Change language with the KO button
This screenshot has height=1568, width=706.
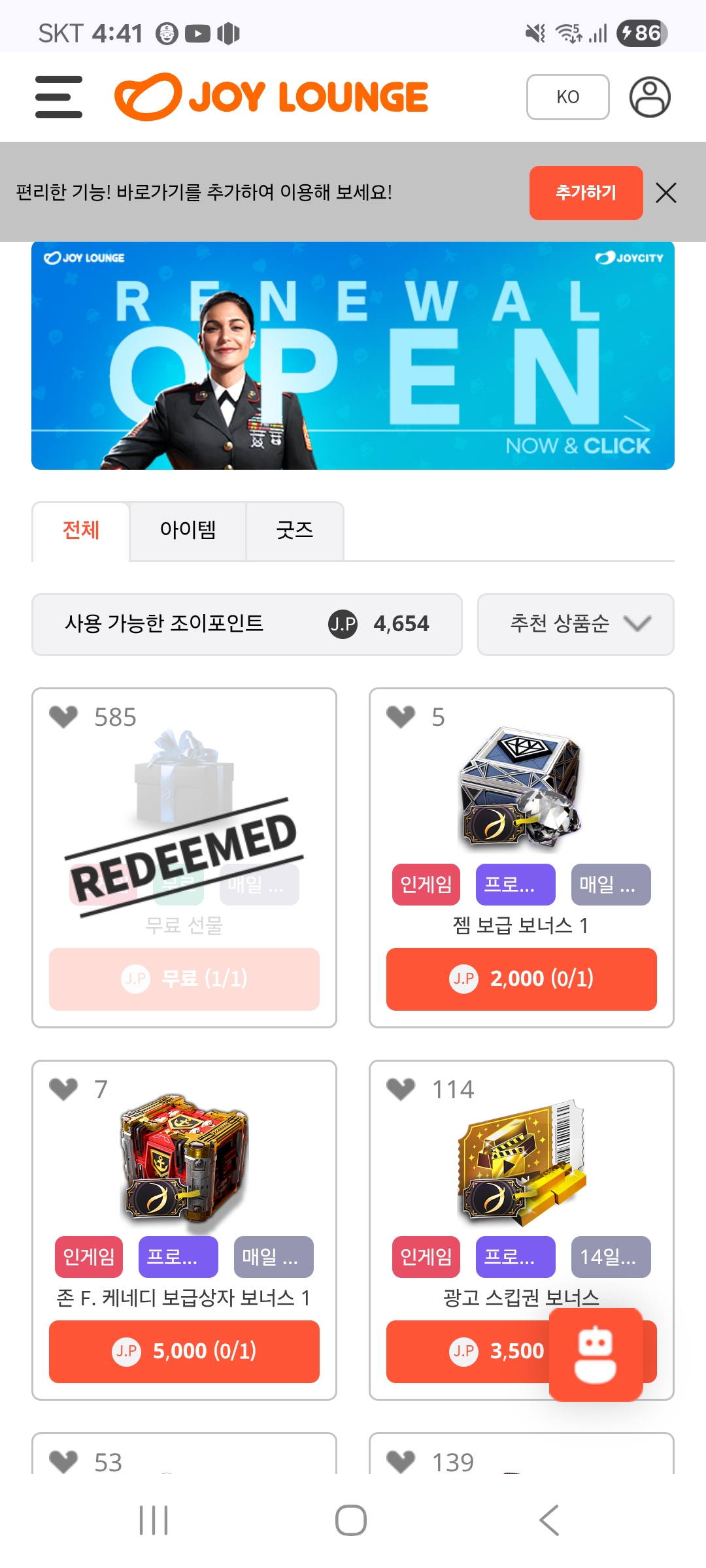[x=567, y=97]
